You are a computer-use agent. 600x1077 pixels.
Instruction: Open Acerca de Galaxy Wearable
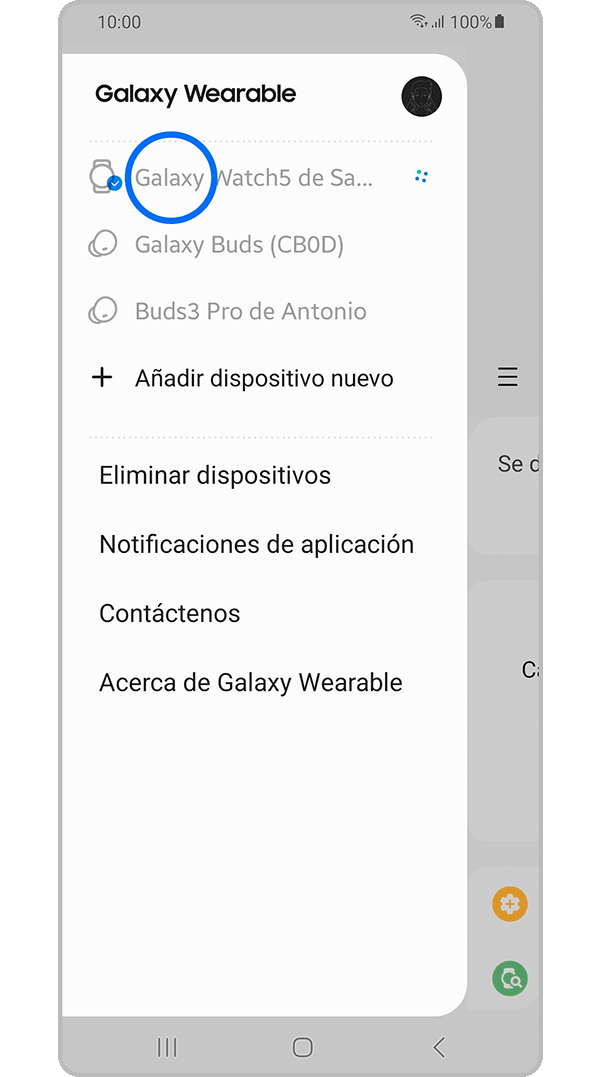(x=251, y=683)
